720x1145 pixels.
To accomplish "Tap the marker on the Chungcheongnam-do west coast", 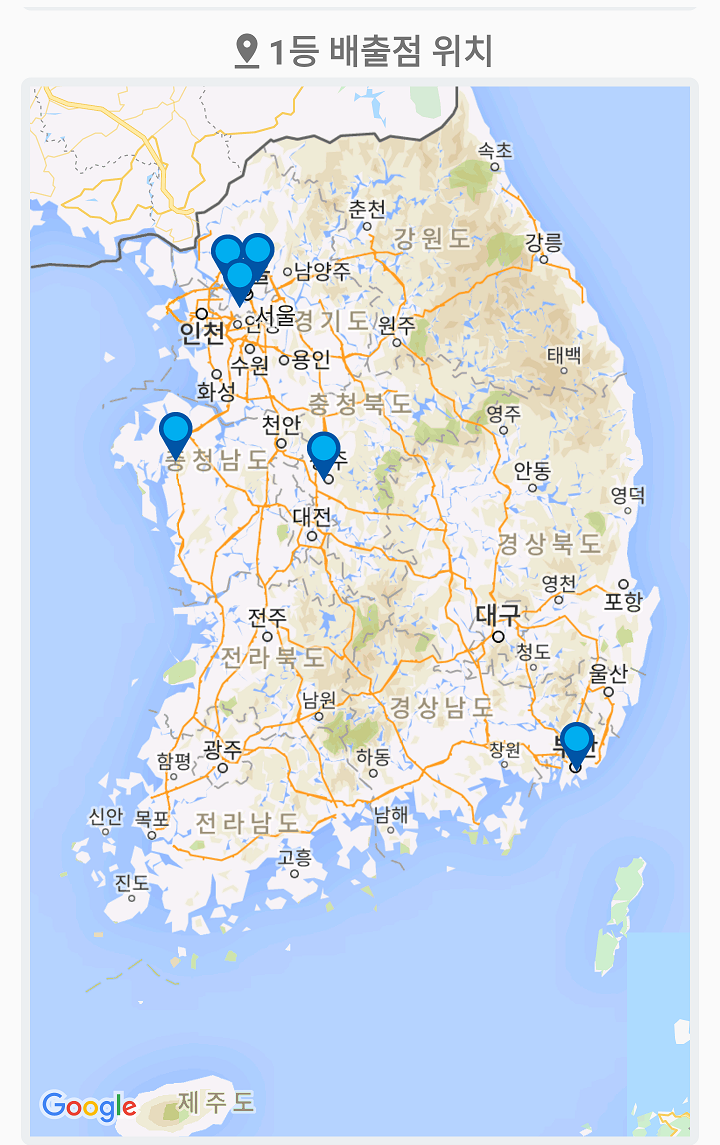I will [175, 432].
